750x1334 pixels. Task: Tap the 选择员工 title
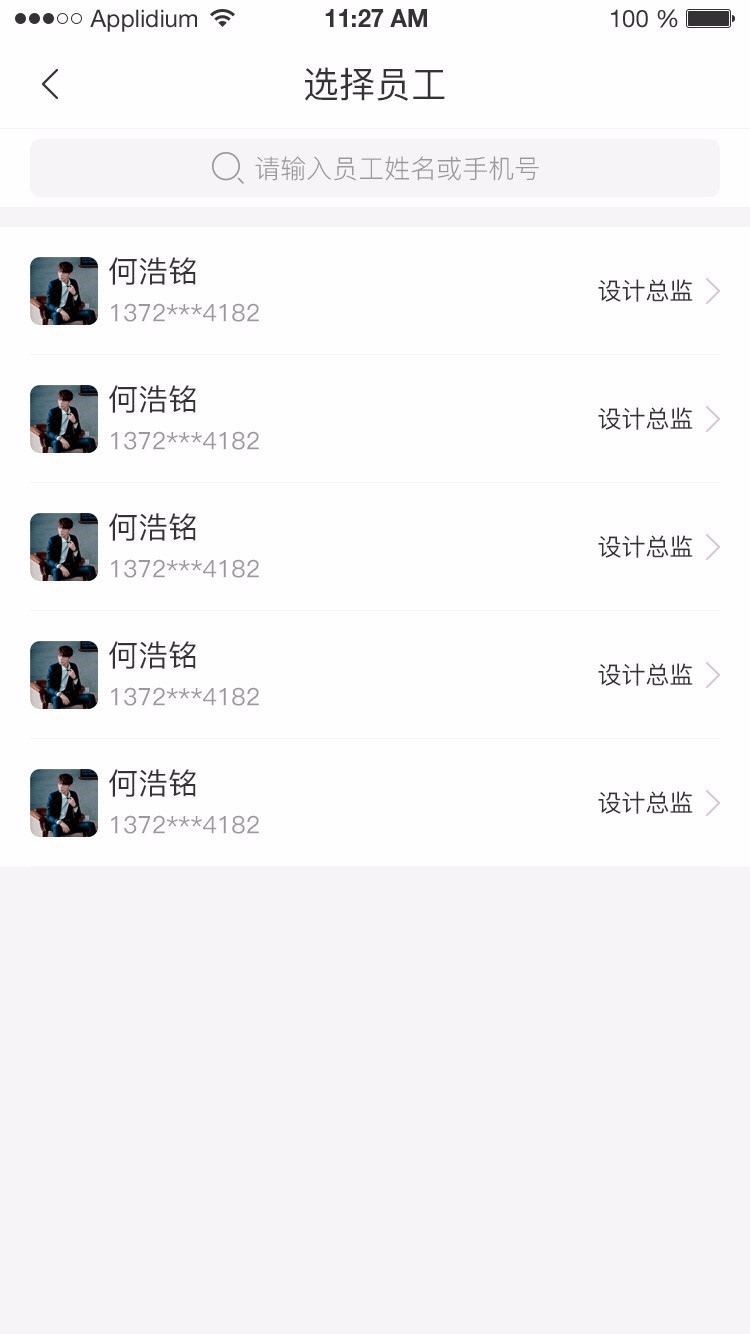(x=375, y=84)
